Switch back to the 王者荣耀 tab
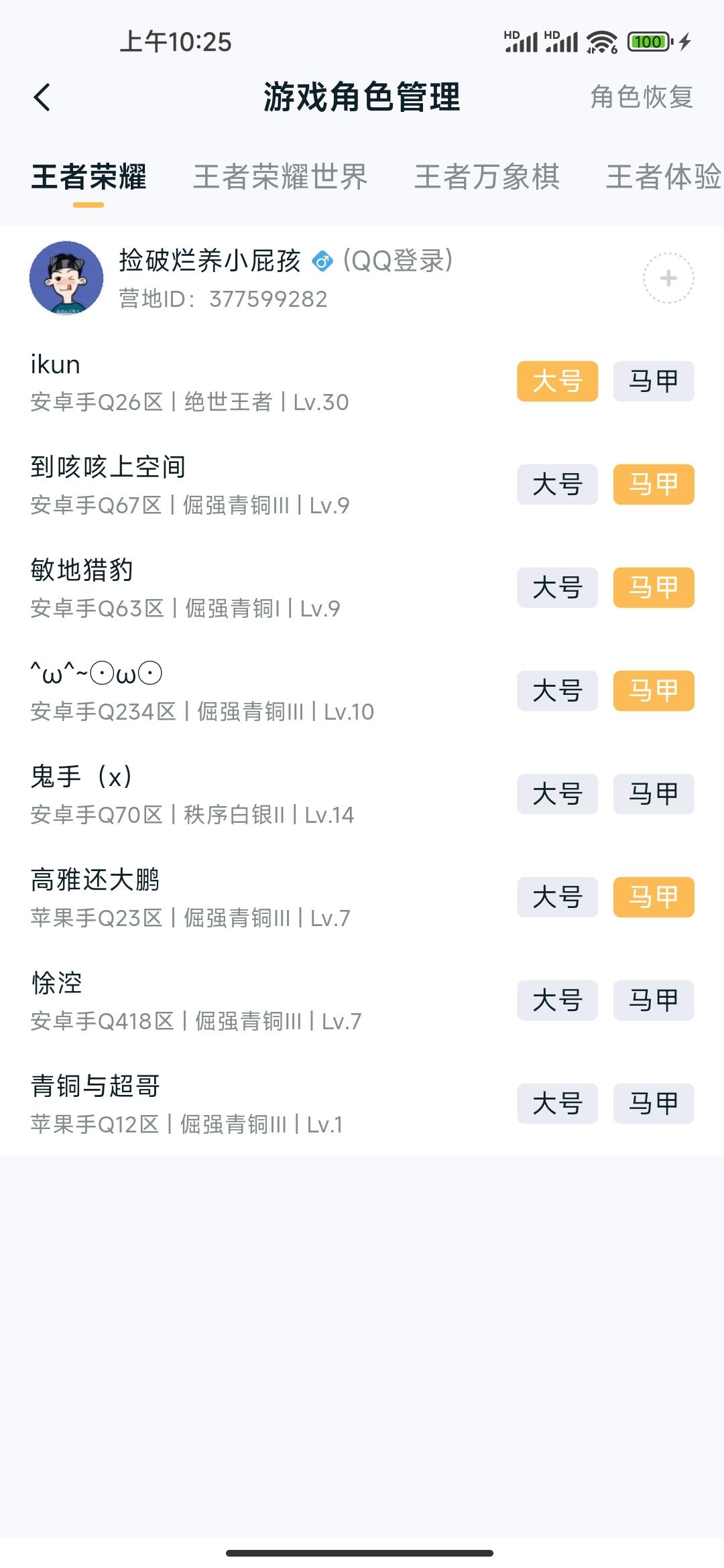The image size is (724, 1568). click(x=90, y=177)
